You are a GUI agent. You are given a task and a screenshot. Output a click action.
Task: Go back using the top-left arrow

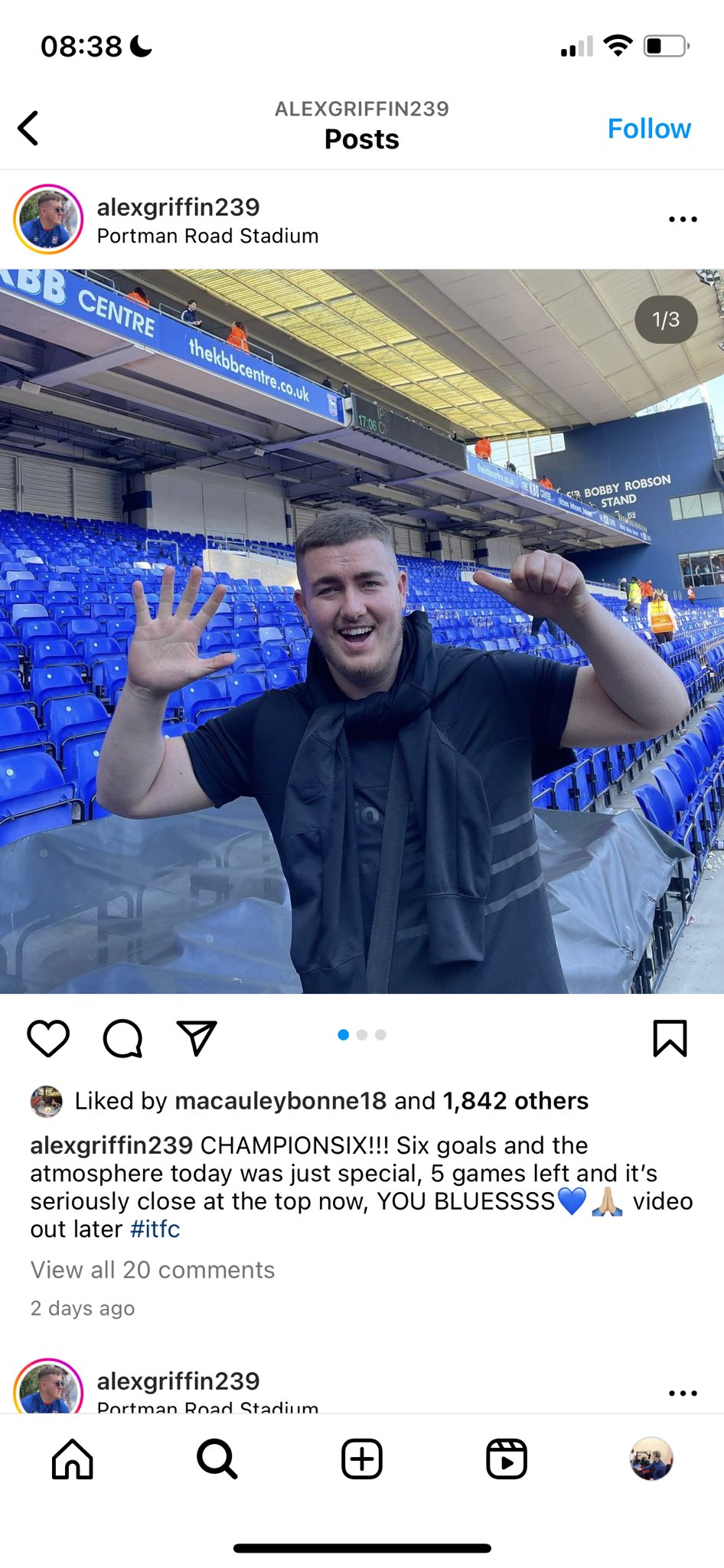pyautogui.click(x=29, y=128)
